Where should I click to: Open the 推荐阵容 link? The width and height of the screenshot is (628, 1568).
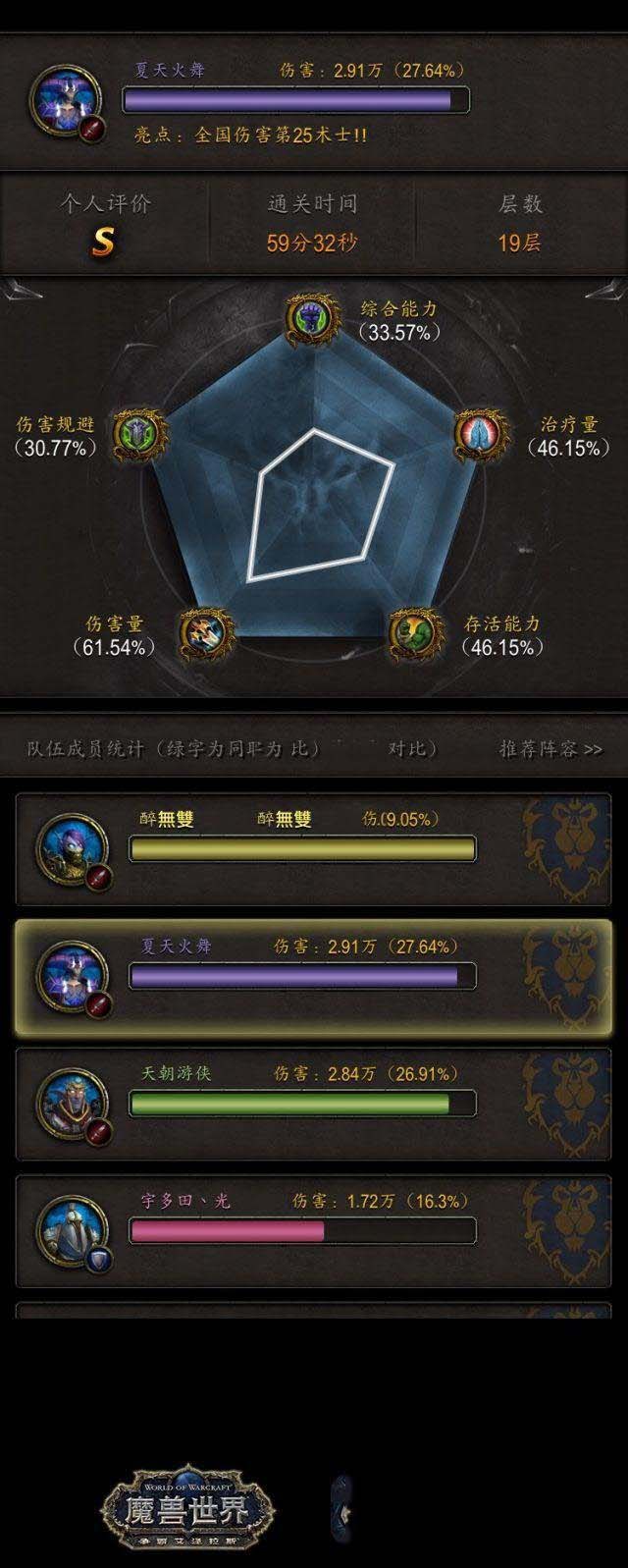[x=549, y=749]
